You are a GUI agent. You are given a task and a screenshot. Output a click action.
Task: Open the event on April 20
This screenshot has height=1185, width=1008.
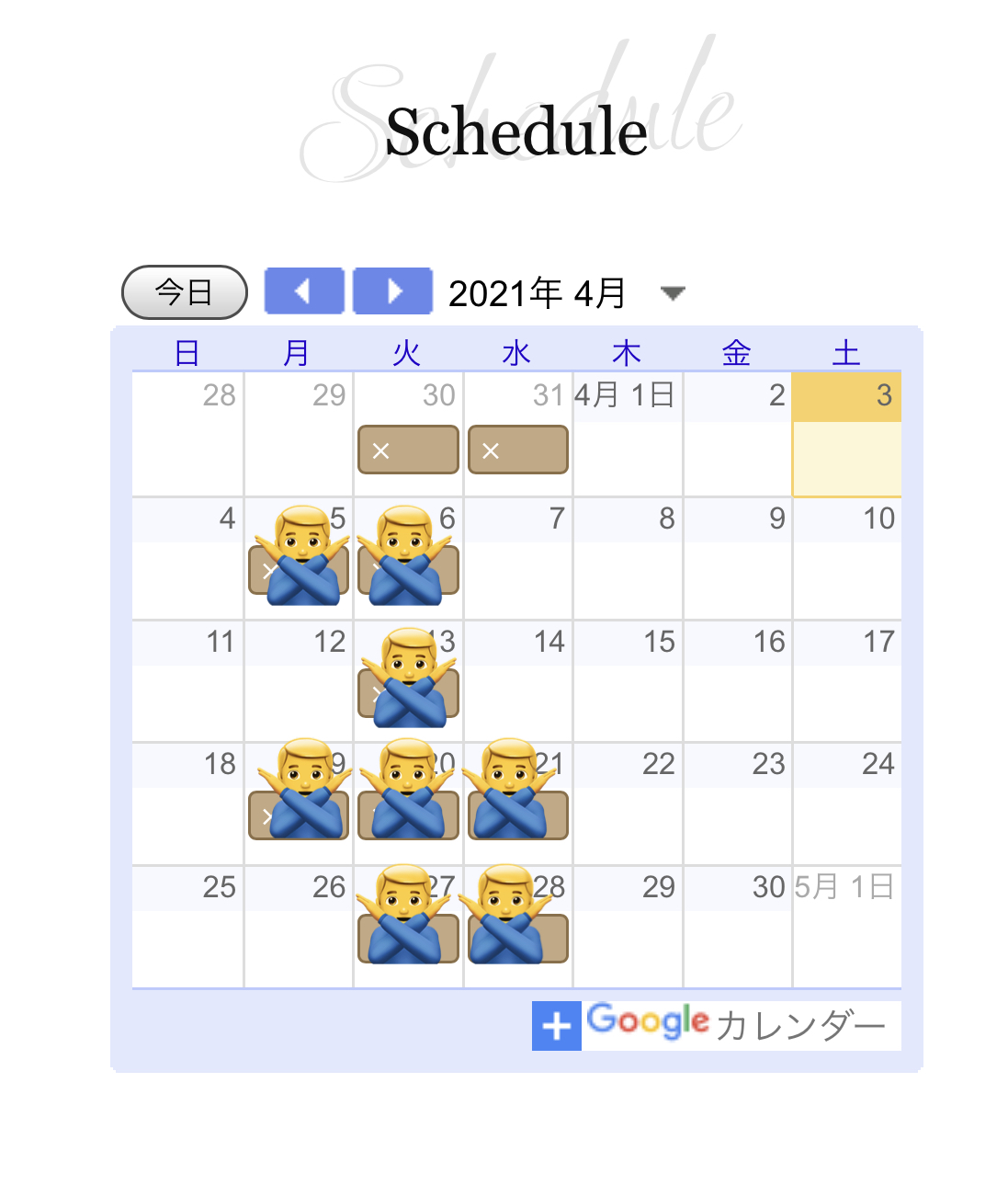[x=408, y=816]
